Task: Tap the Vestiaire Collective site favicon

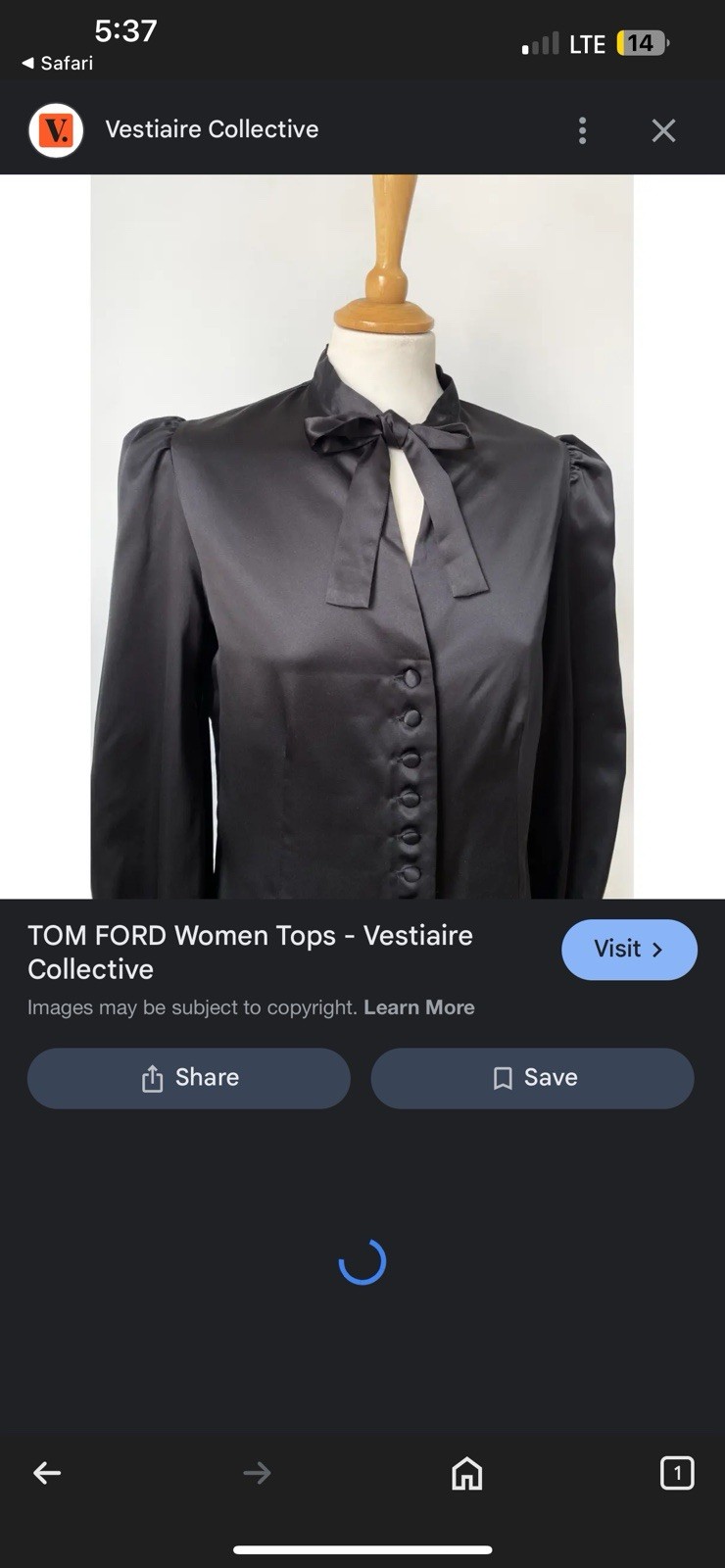Action: (56, 129)
